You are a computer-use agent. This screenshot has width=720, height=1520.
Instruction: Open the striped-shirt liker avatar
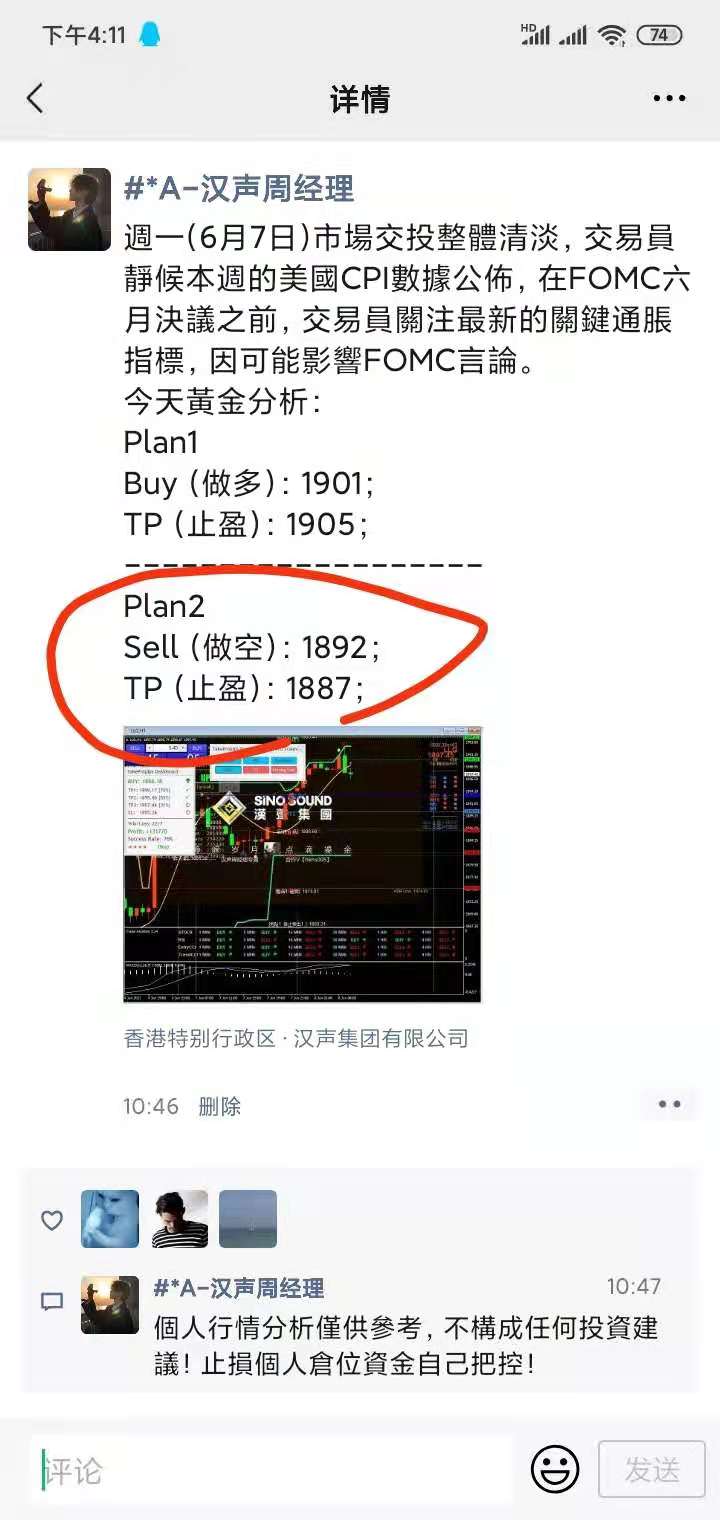point(180,1219)
